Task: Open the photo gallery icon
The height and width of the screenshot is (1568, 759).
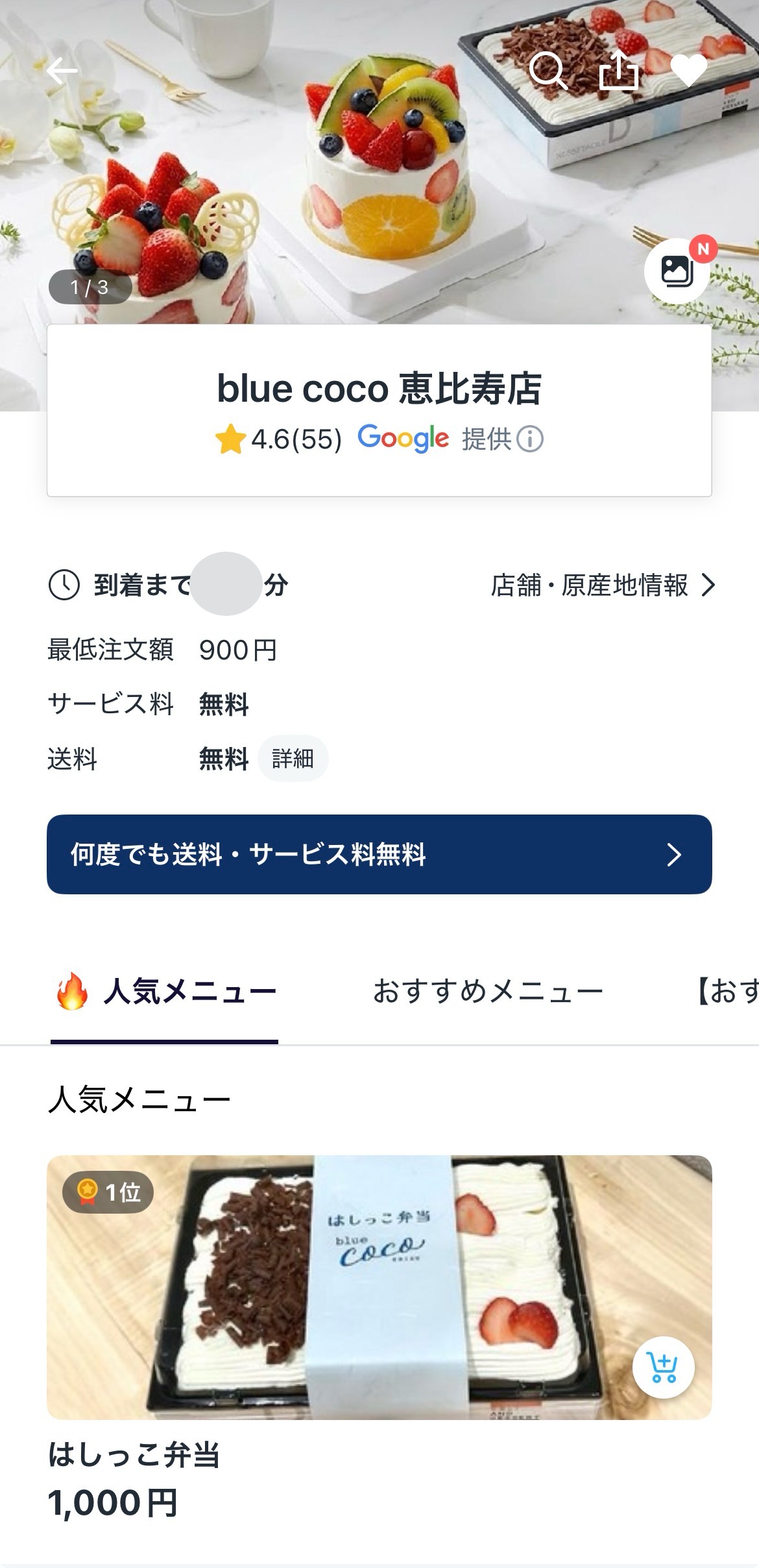Action: 676,270
